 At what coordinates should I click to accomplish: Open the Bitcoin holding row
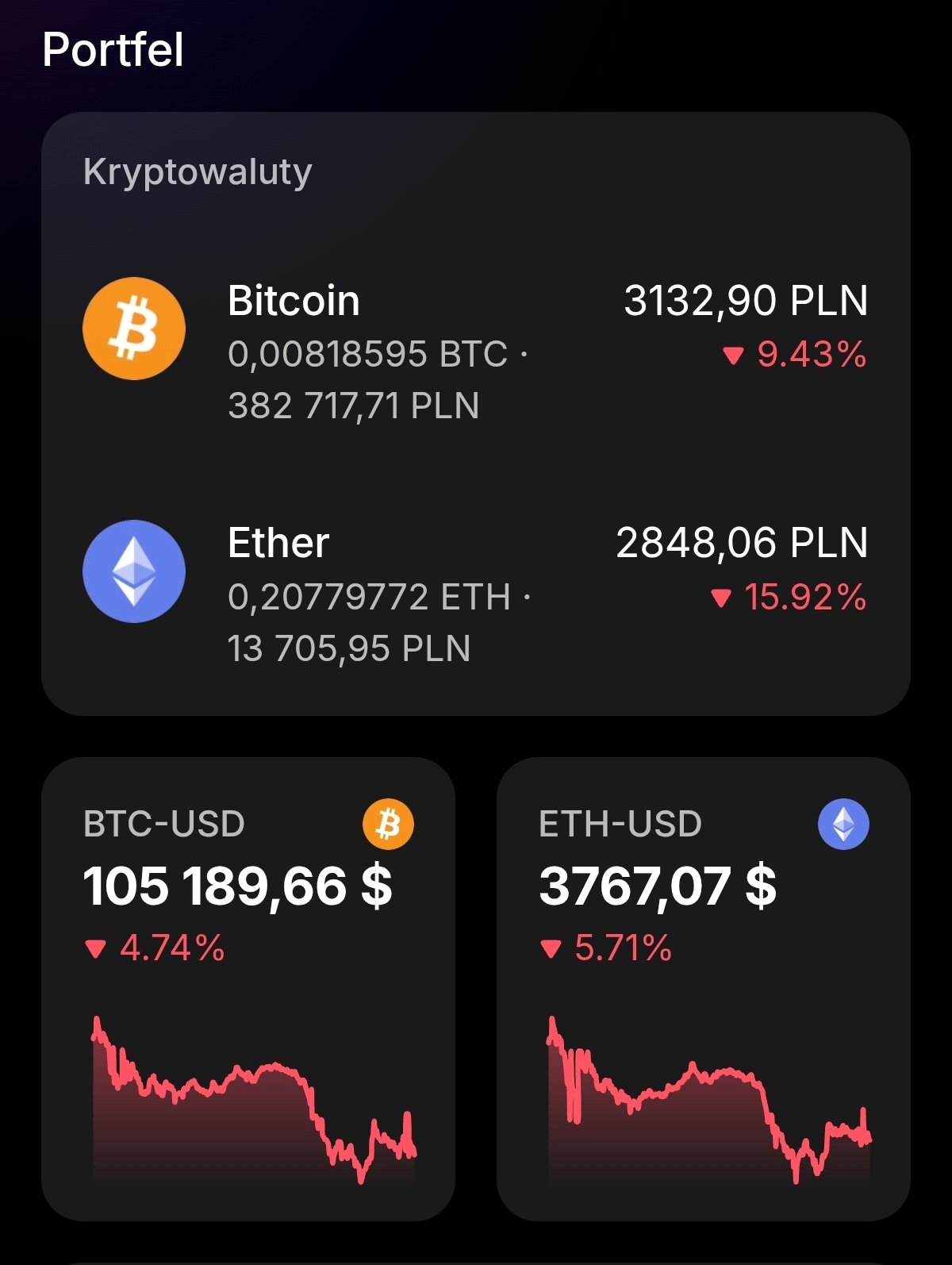point(476,349)
